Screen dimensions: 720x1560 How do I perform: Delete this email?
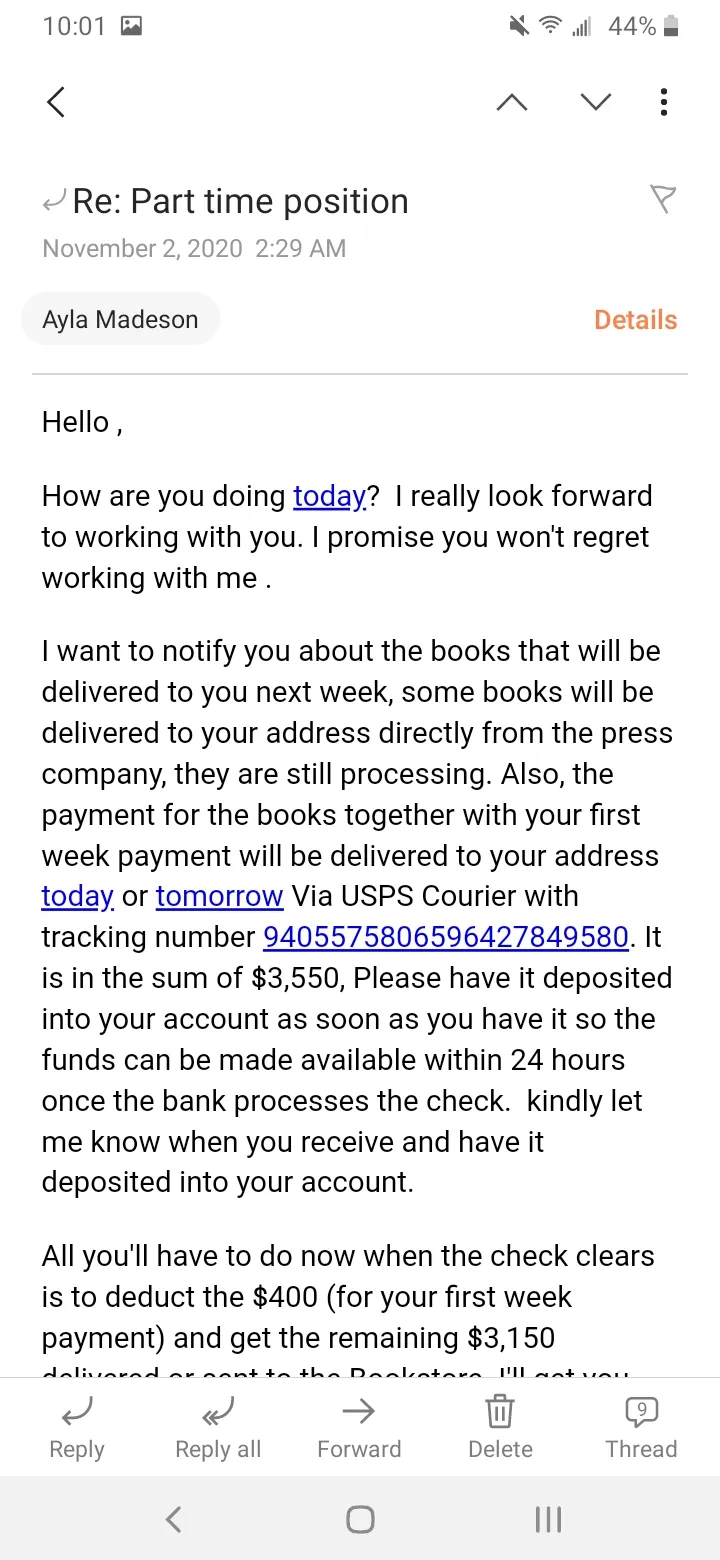[500, 1429]
